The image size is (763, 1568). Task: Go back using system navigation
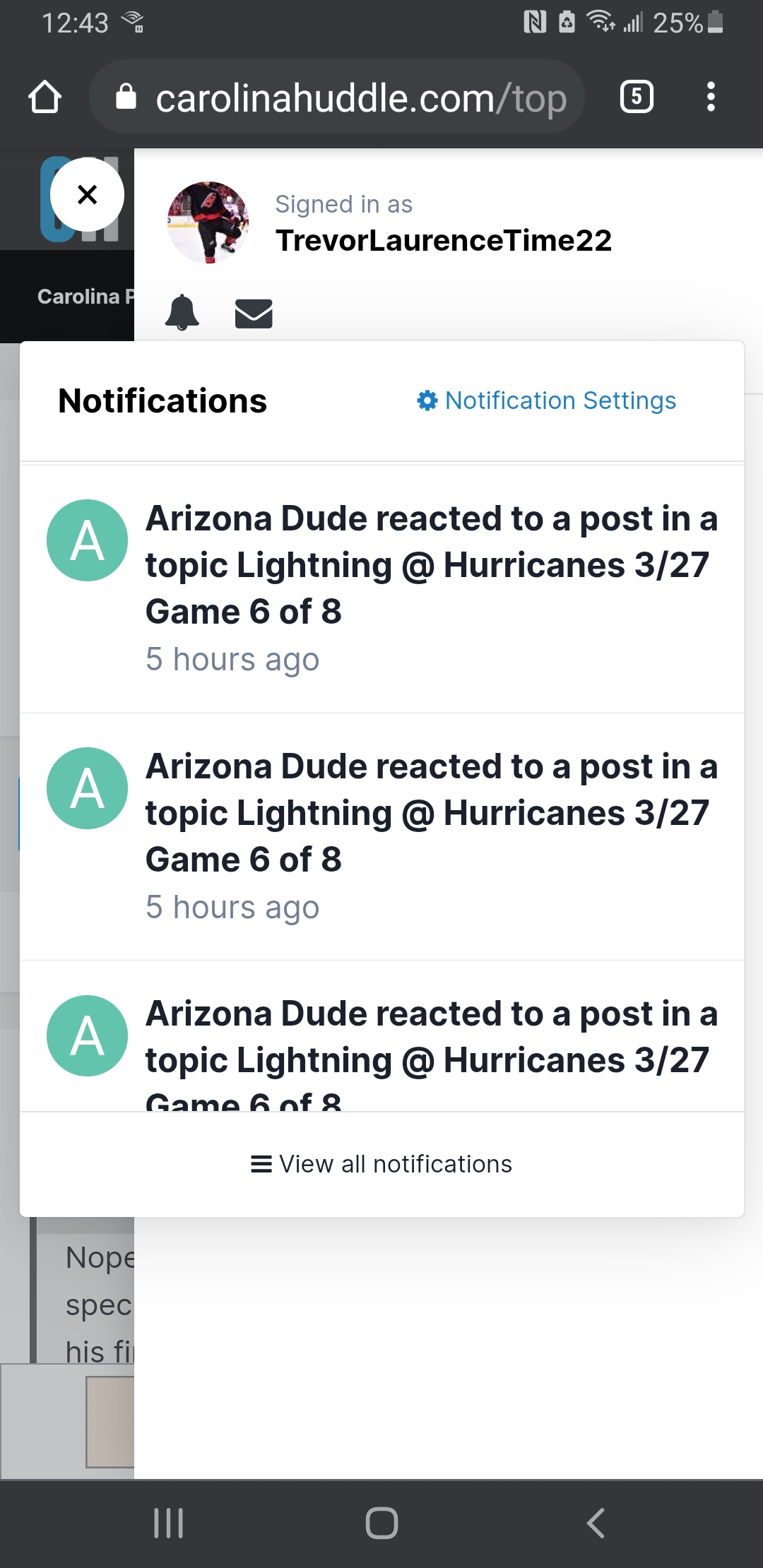click(596, 1523)
